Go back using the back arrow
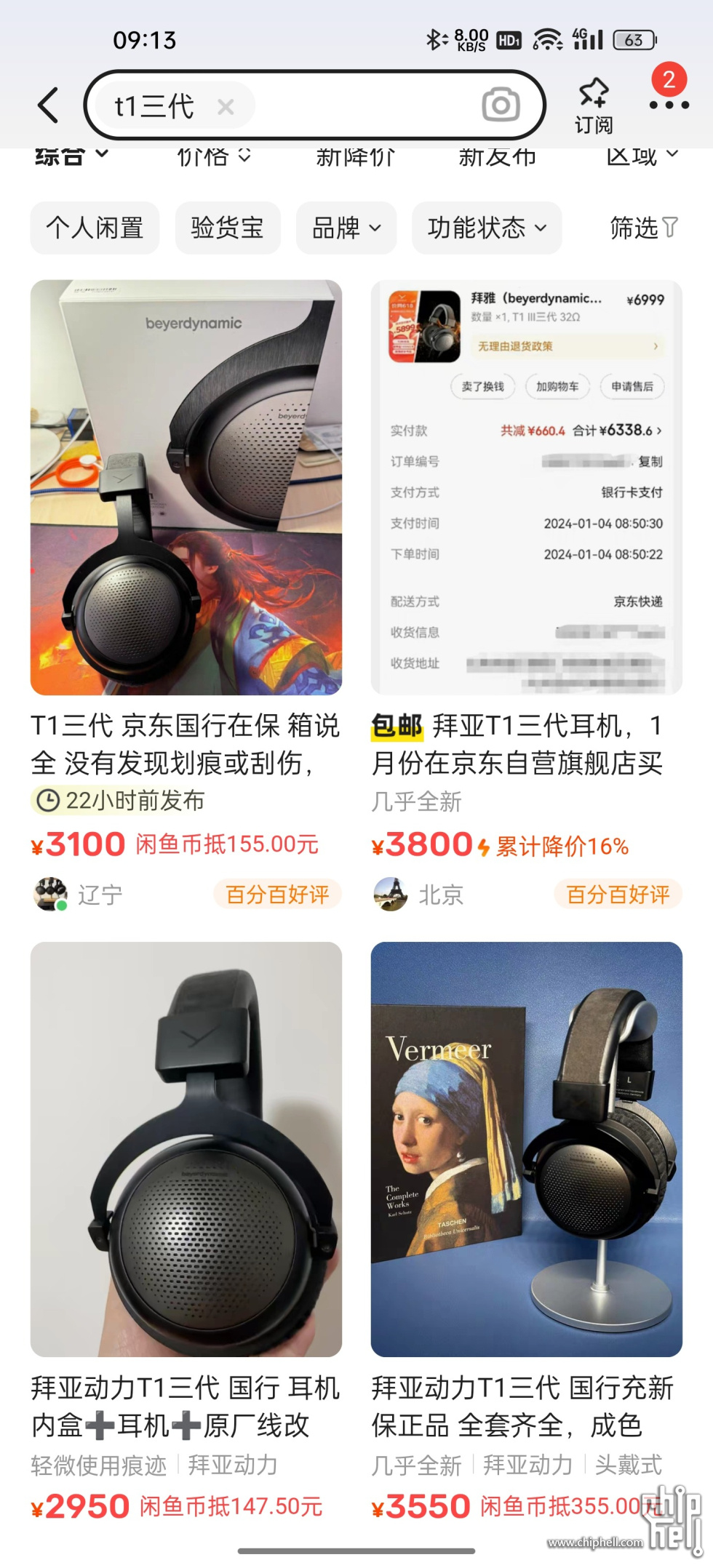The height and width of the screenshot is (1568, 713). click(x=48, y=105)
